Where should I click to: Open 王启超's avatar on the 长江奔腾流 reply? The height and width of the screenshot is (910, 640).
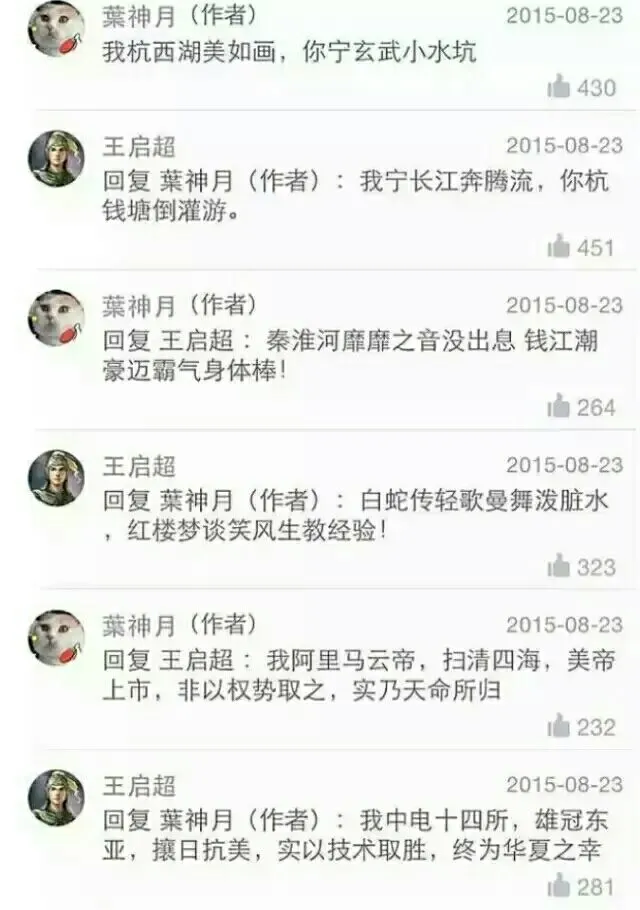coord(56,158)
